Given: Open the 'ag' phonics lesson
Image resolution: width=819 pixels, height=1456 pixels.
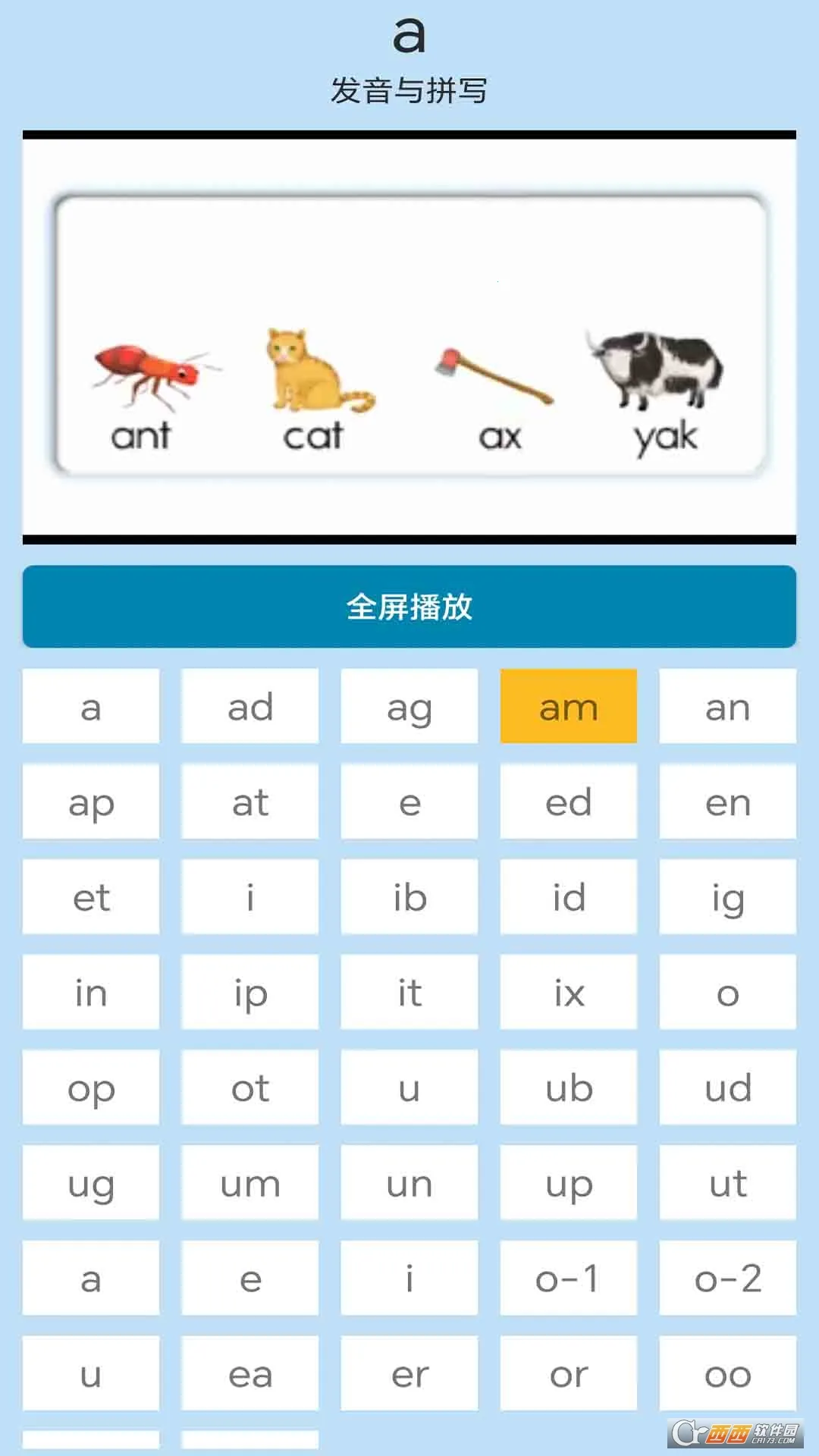Looking at the screenshot, I should [x=409, y=706].
